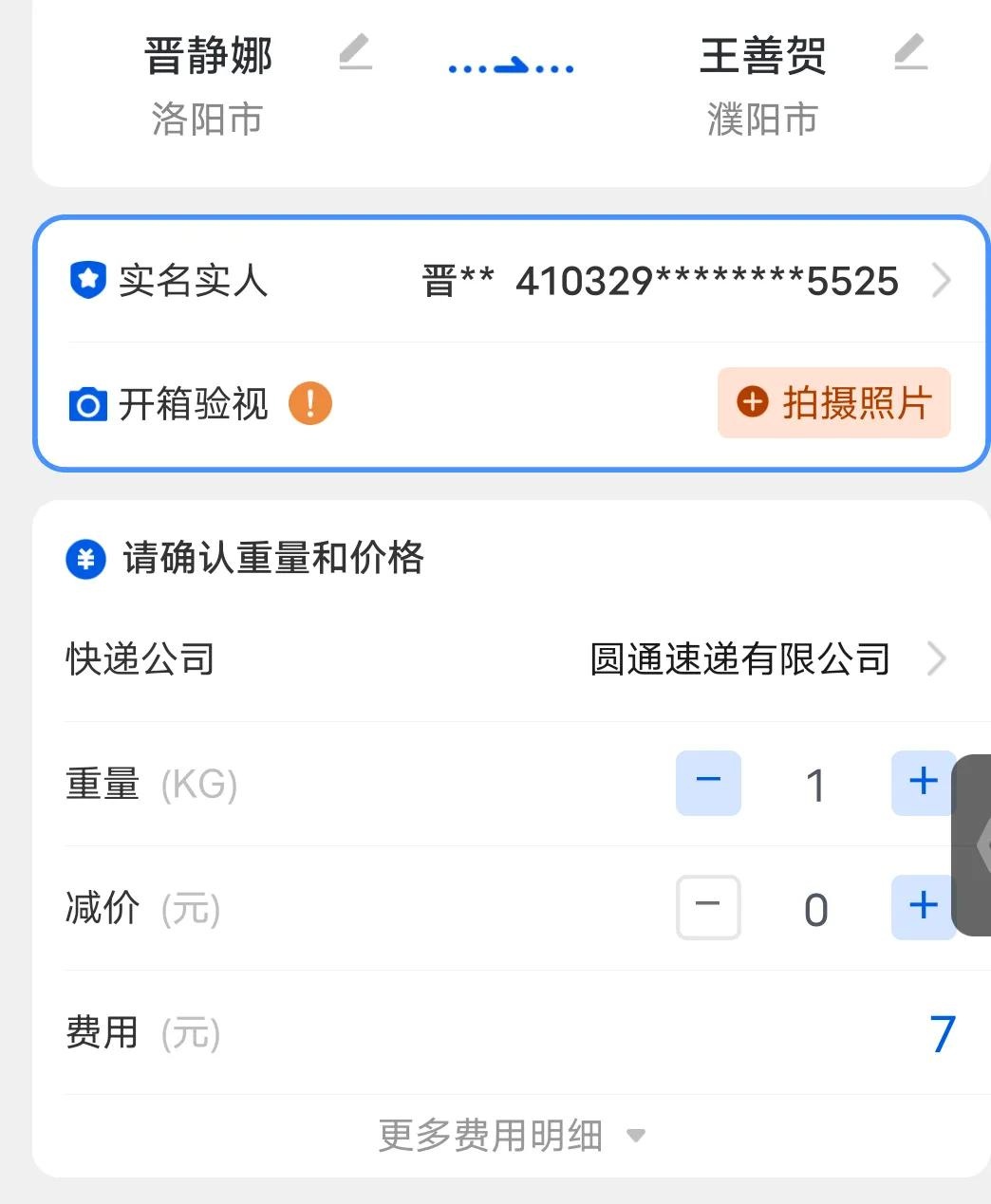Image resolution: width=991 pixels, height=1204 pixels.
Task: Expand 更多费用明细 details
Action: pyautogui.click(x=511, y=1135)
